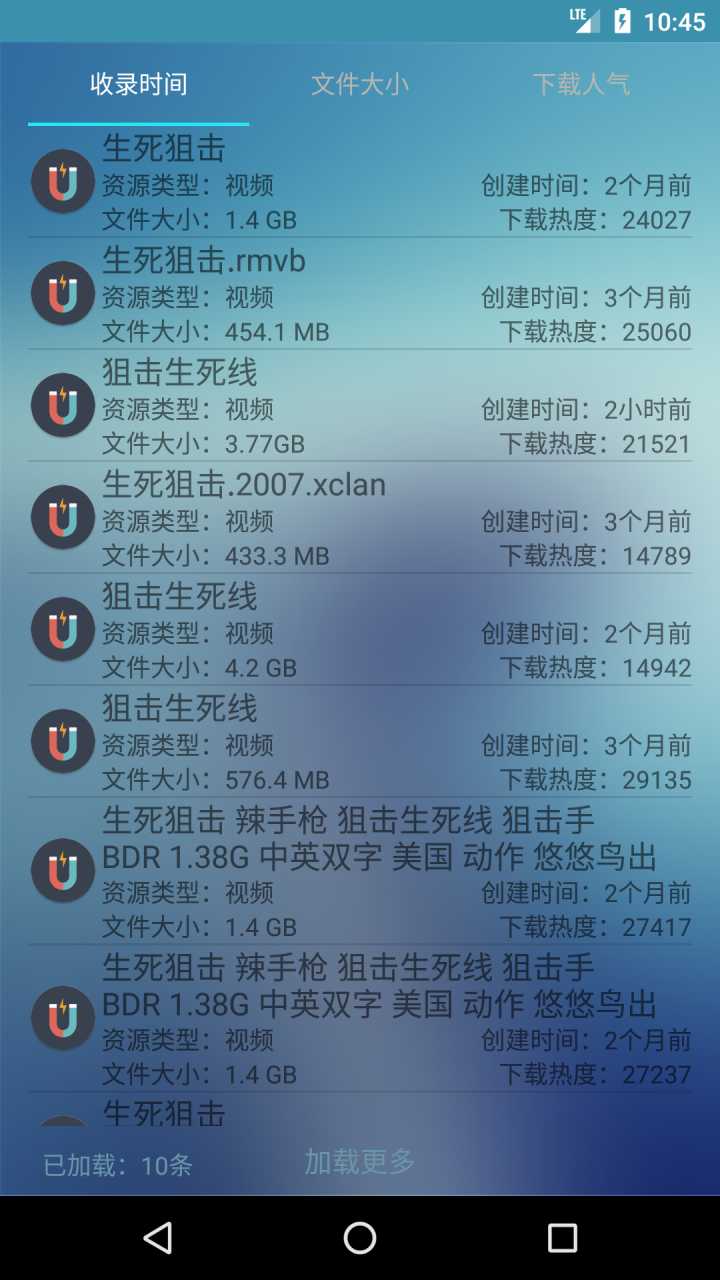This screenshot has height=1280, width=720.
Task: Open the 576.4 MB 狙击生死线 result
Action: pos(360,742)
